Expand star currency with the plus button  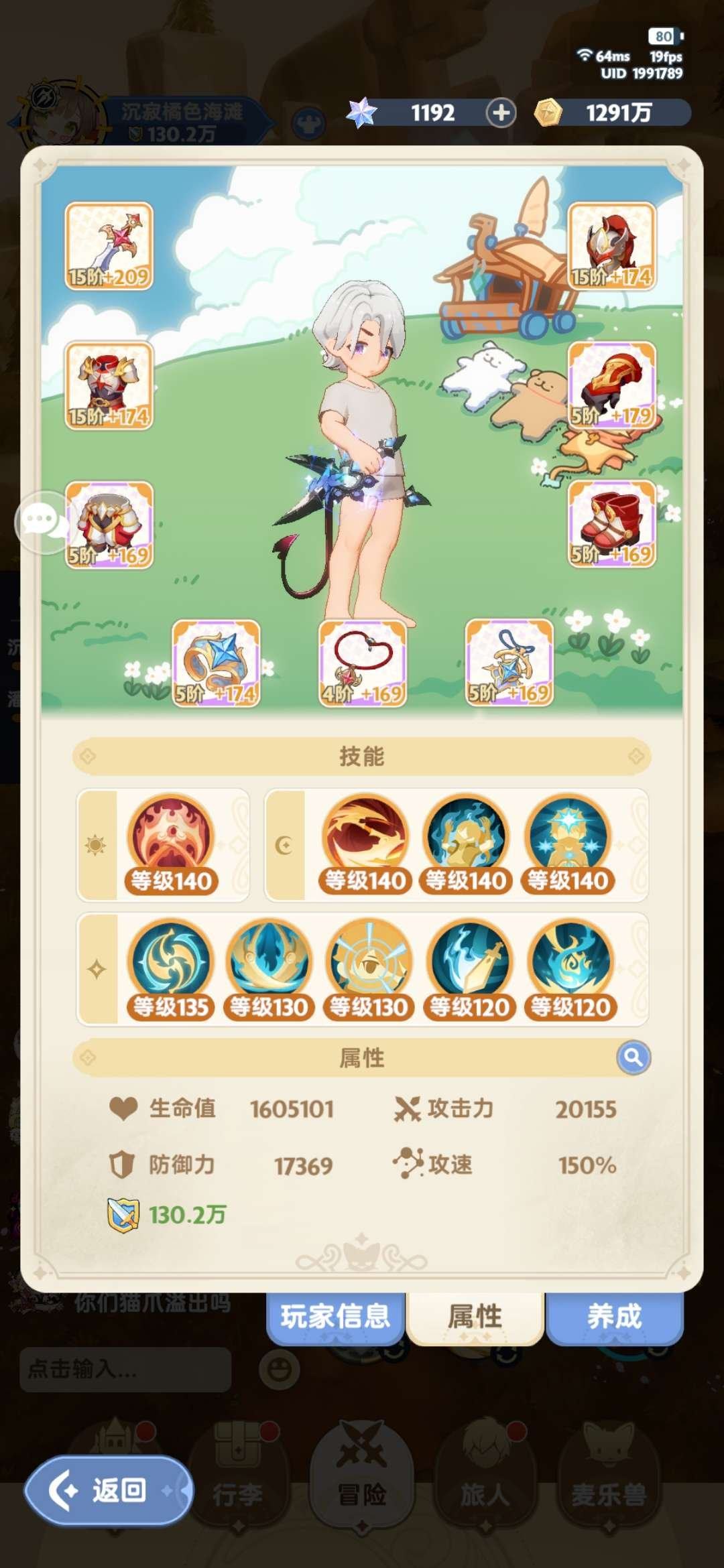coord(501,112)
